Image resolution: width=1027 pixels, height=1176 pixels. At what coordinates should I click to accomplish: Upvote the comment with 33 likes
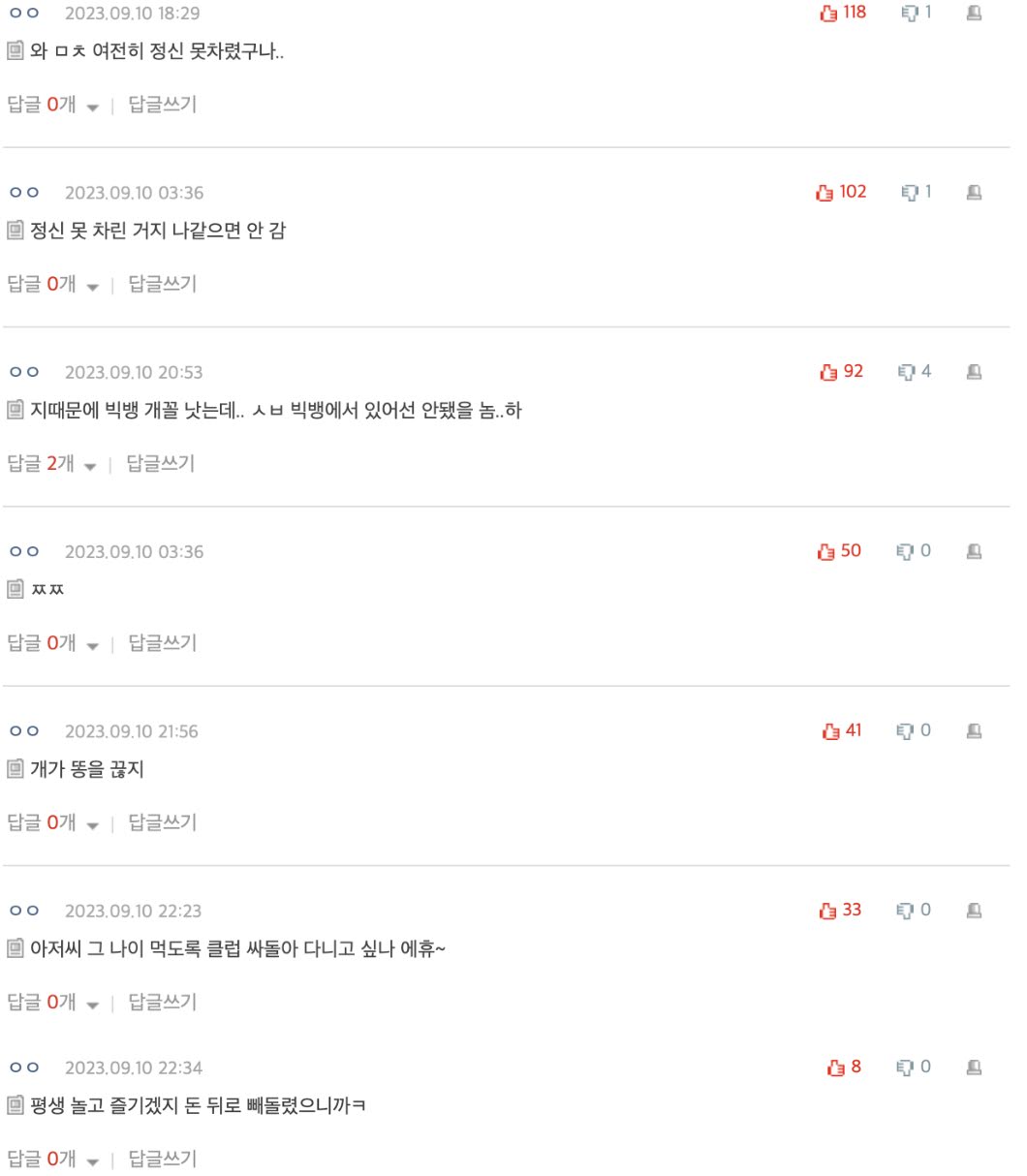point(839,910)
